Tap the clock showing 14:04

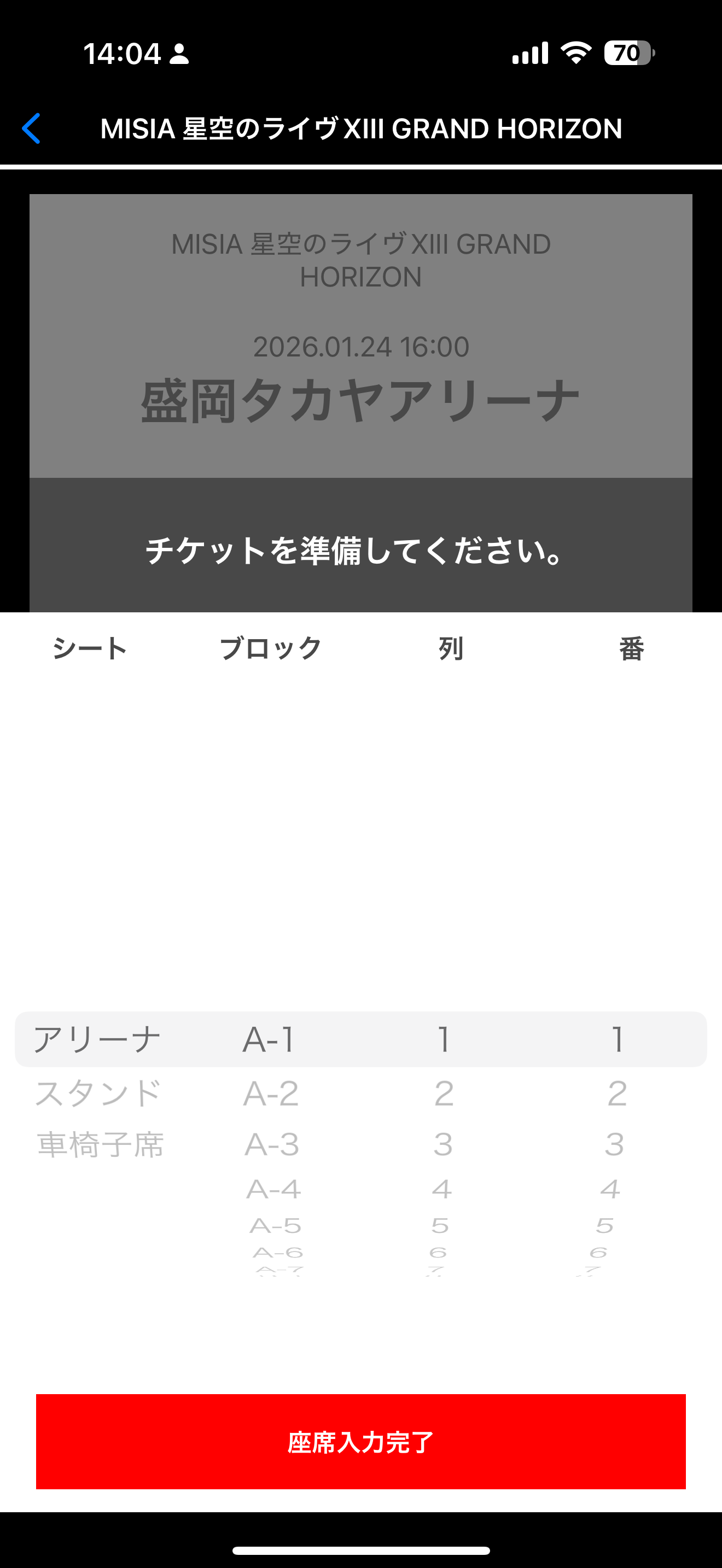tap(123, 54)
